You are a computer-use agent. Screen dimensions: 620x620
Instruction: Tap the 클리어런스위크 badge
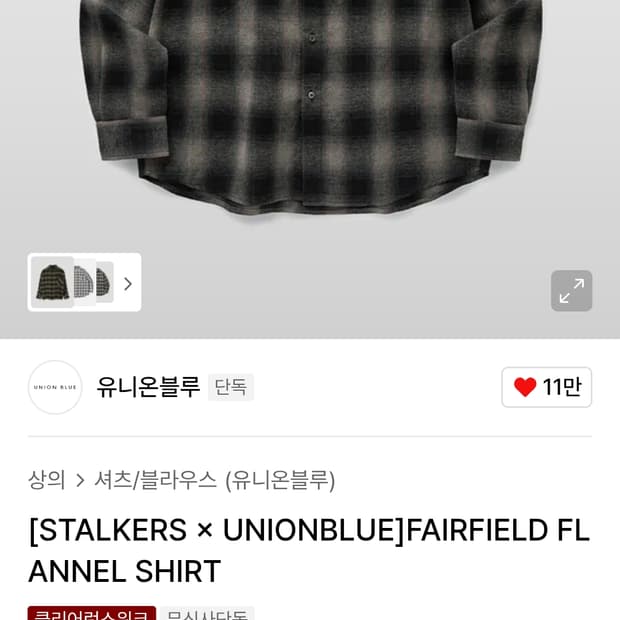[x=92, y=614]
